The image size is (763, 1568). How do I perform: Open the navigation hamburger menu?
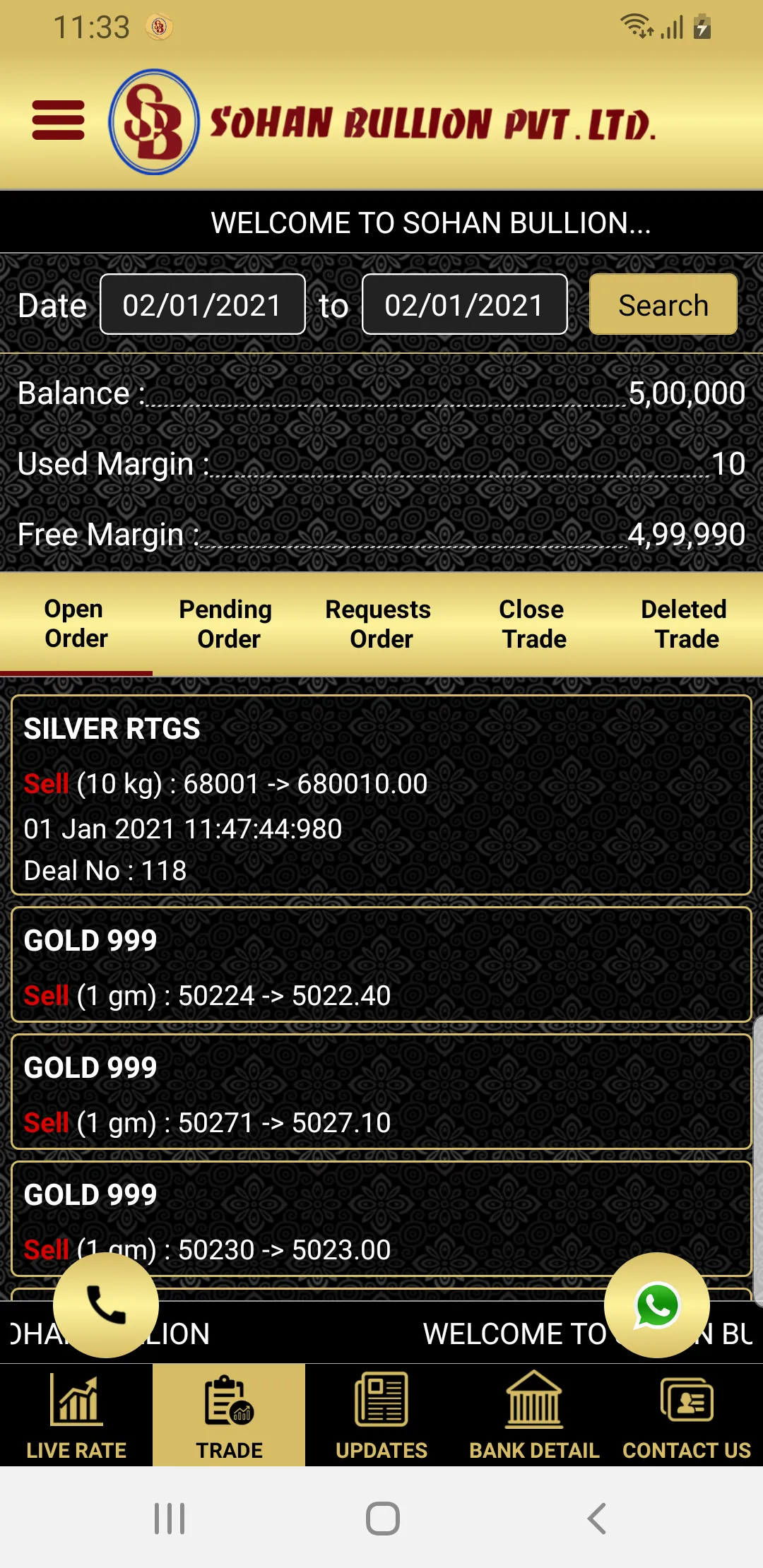[57, 120]
